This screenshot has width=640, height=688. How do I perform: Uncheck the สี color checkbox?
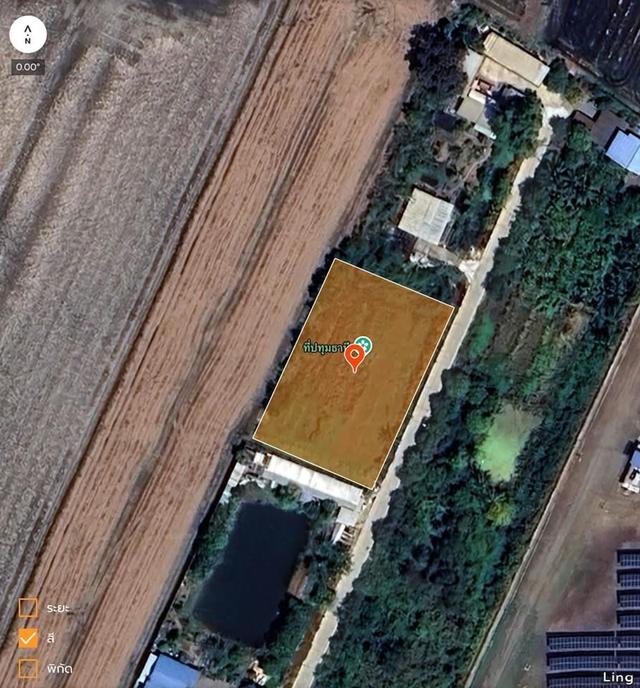pyautogui.click(x=28, y=638)
